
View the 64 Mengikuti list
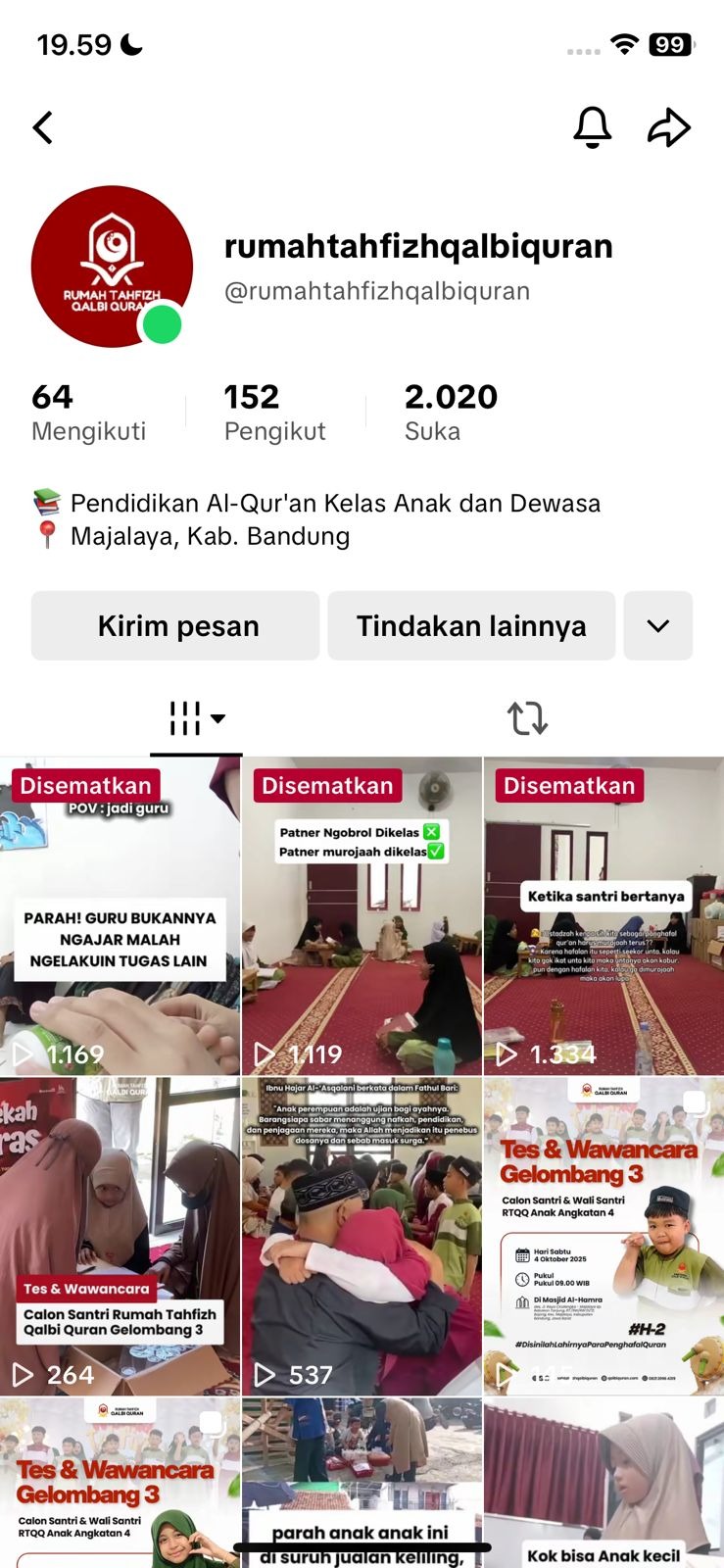pyautogui.click(x=88, y=413)
